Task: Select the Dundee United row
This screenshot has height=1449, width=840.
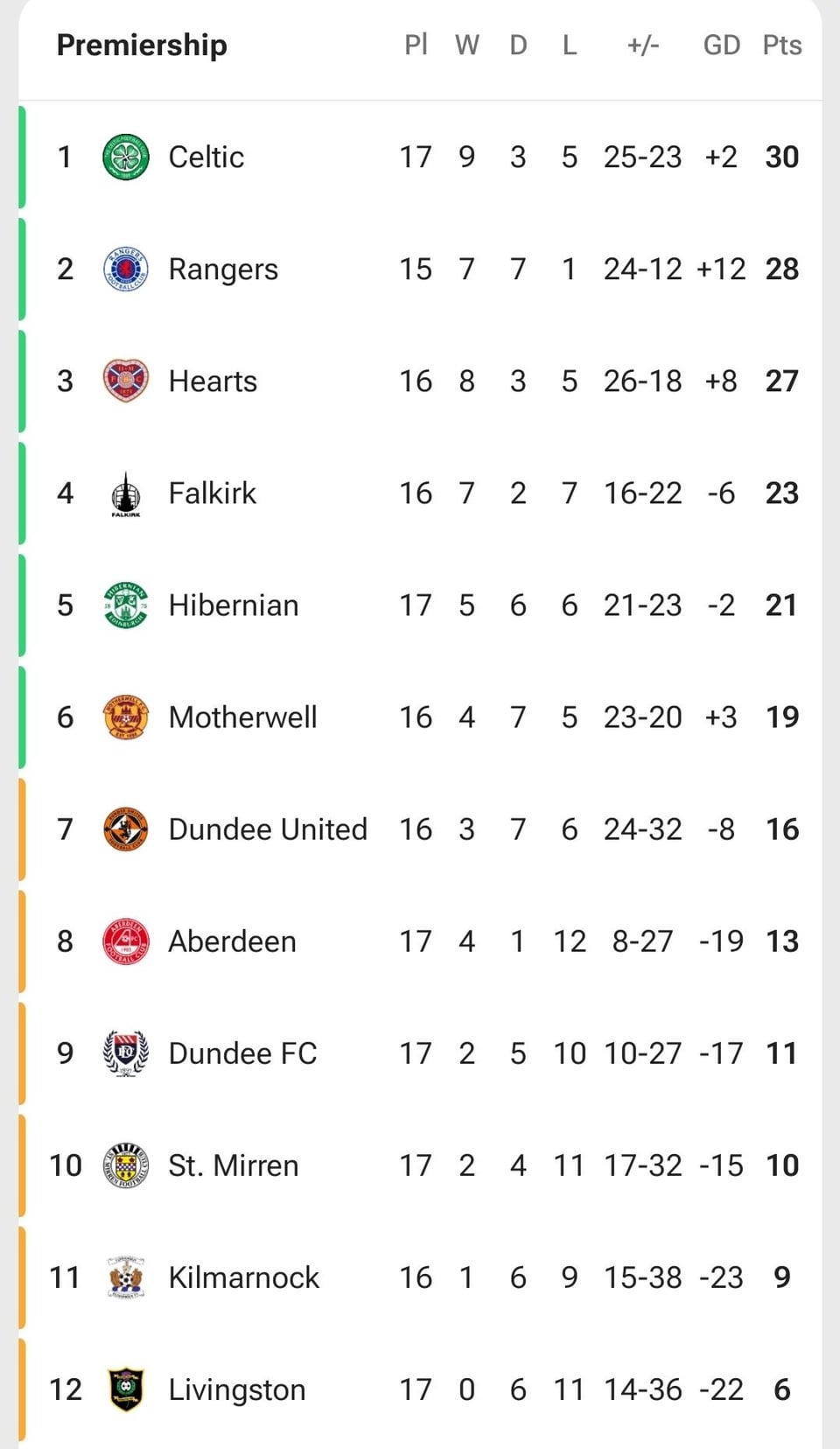Action: [x=267, y=829]
